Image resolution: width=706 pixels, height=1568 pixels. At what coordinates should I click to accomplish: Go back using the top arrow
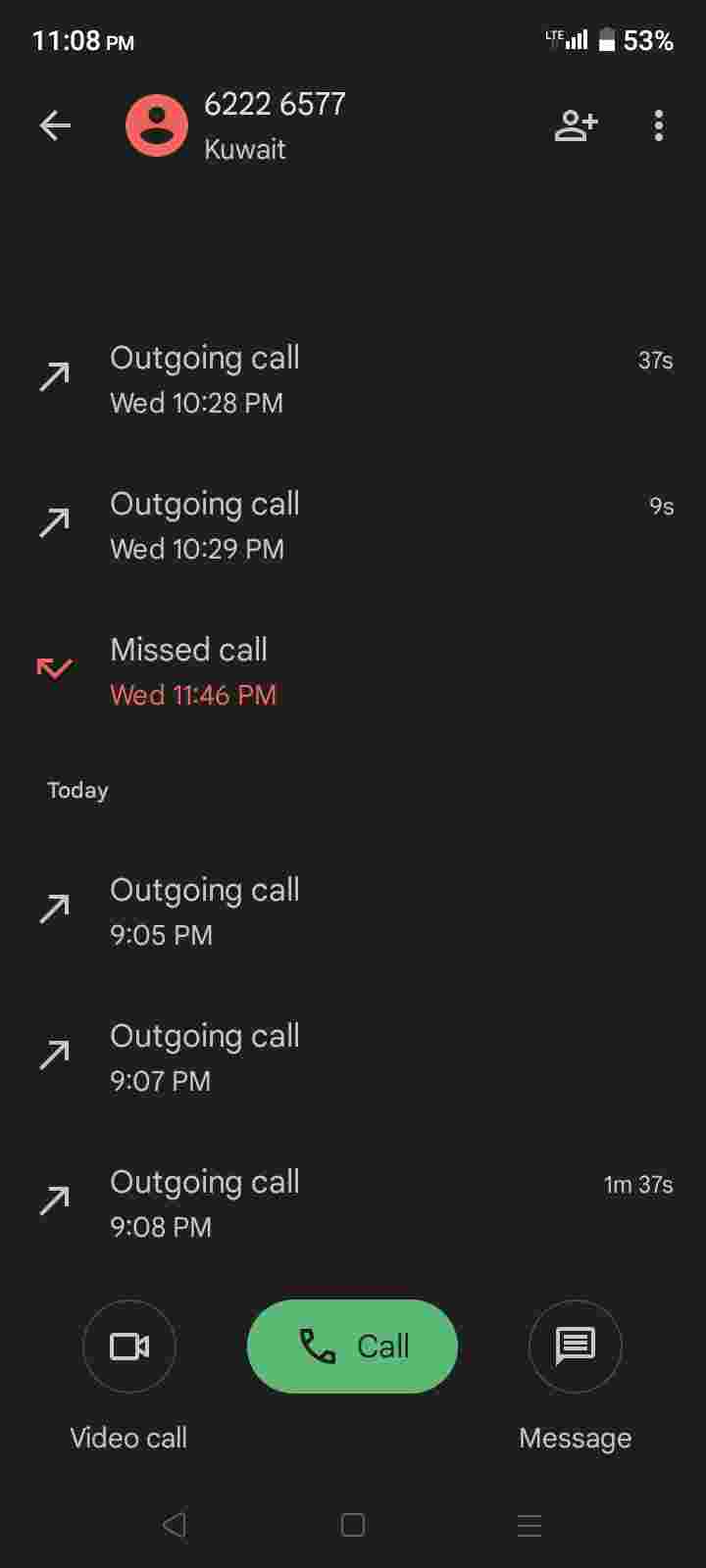55,125
